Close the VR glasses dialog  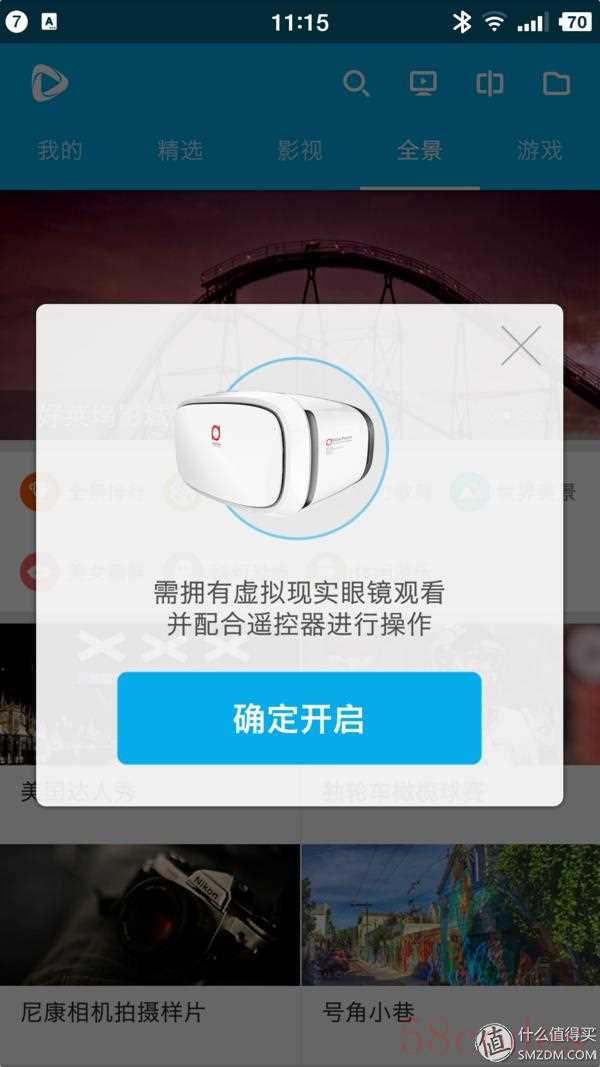(520, 346)
